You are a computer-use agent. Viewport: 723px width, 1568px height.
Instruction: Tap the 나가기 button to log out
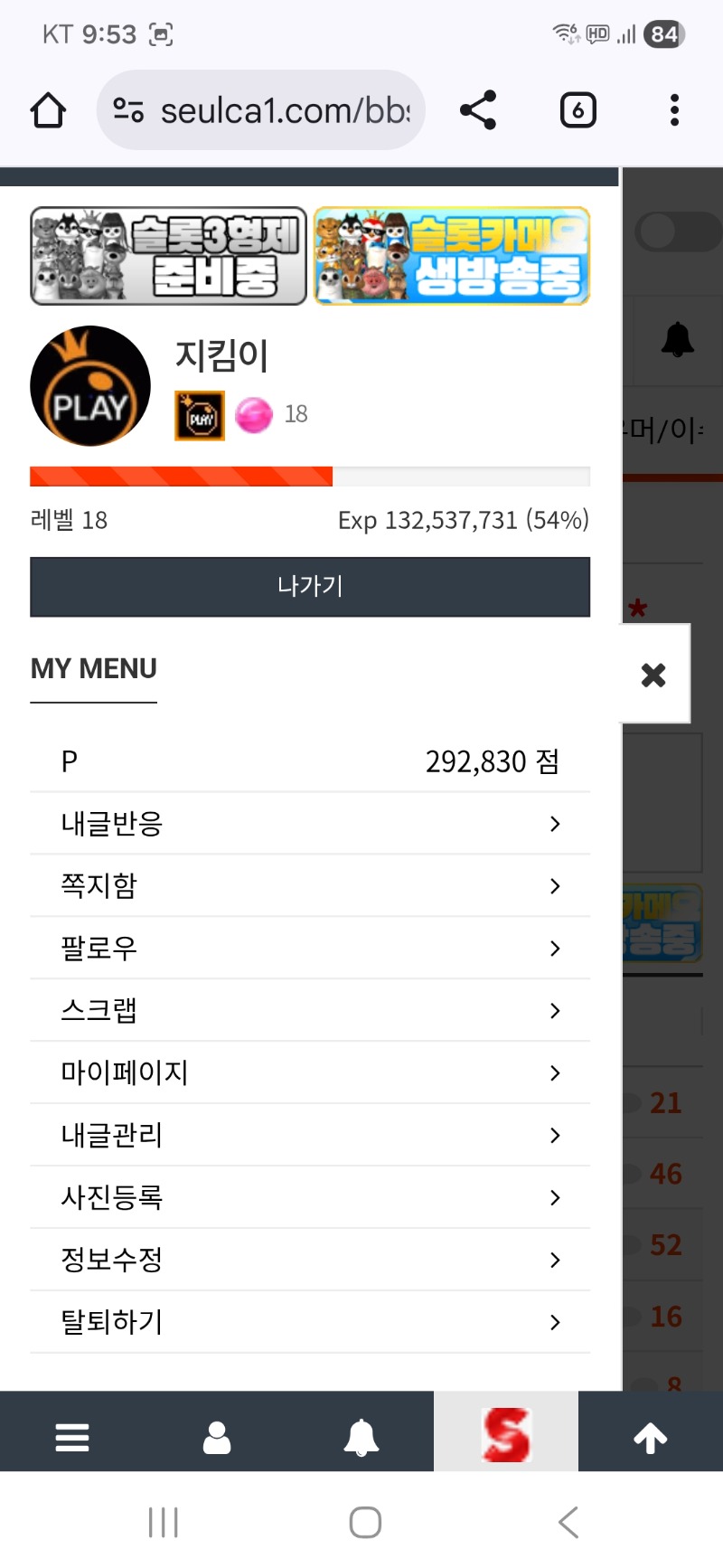click(x=310, y=587)
